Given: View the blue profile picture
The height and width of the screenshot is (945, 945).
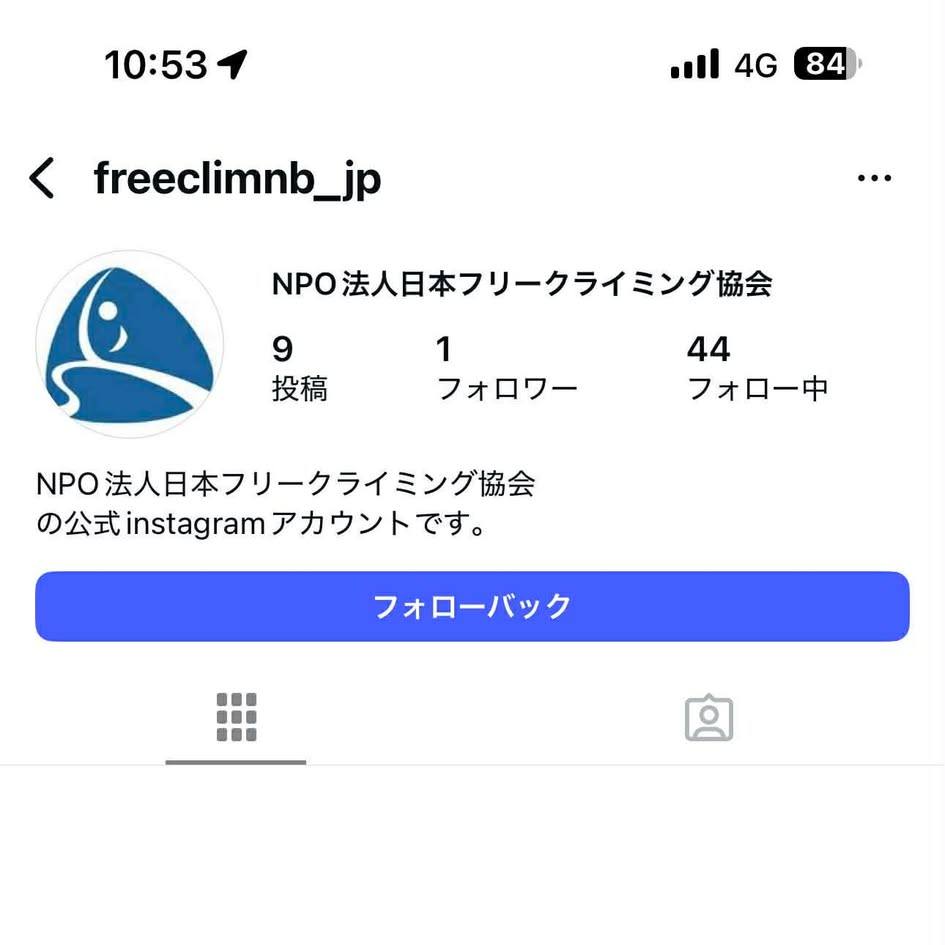Looking at the screenshot, I should pos(130,344).
